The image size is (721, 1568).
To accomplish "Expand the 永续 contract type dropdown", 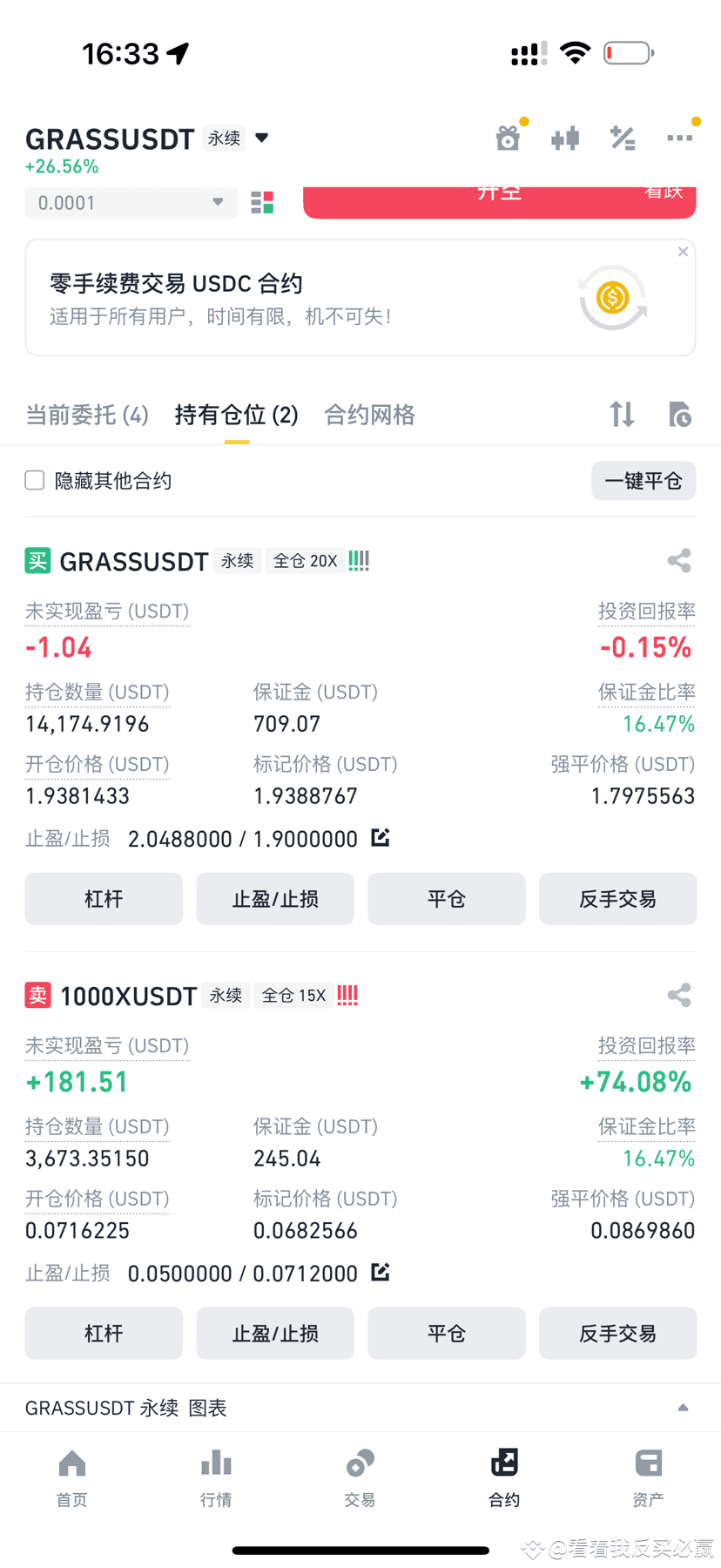I will [261, 138].
